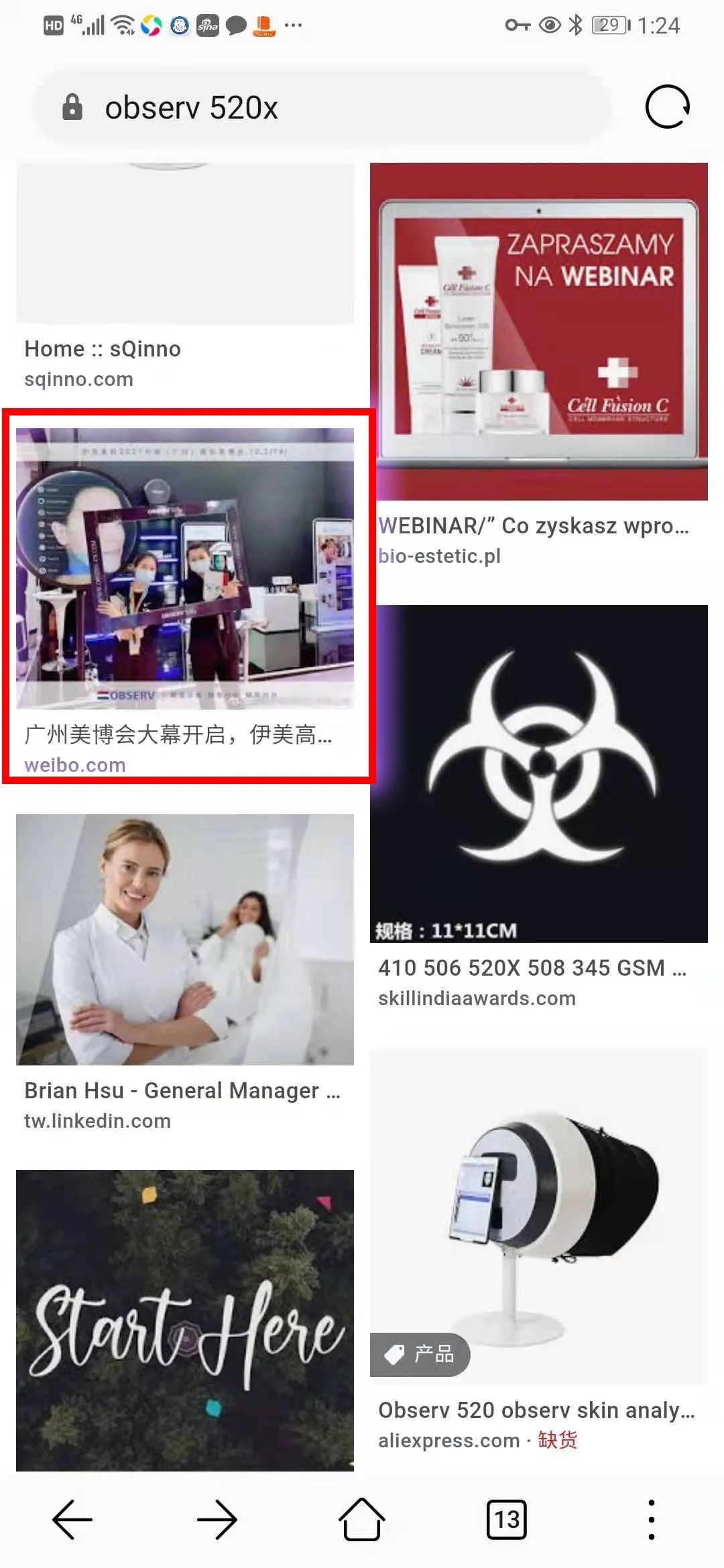Go back to the previous page
The width and height of the screenshot is (724, 1568).
(x=72, y=1519)
